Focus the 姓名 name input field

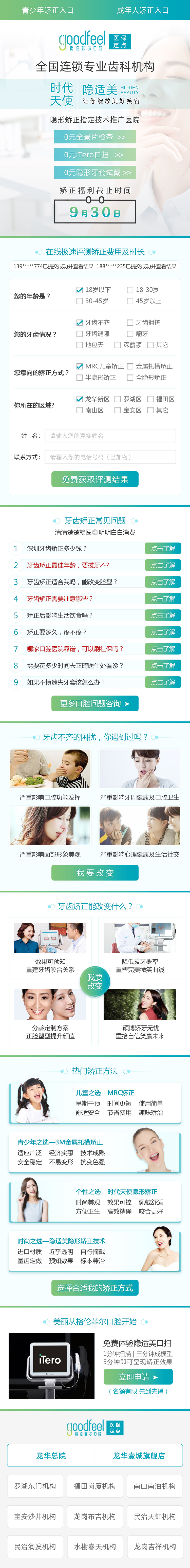click(x=110, y=435)
